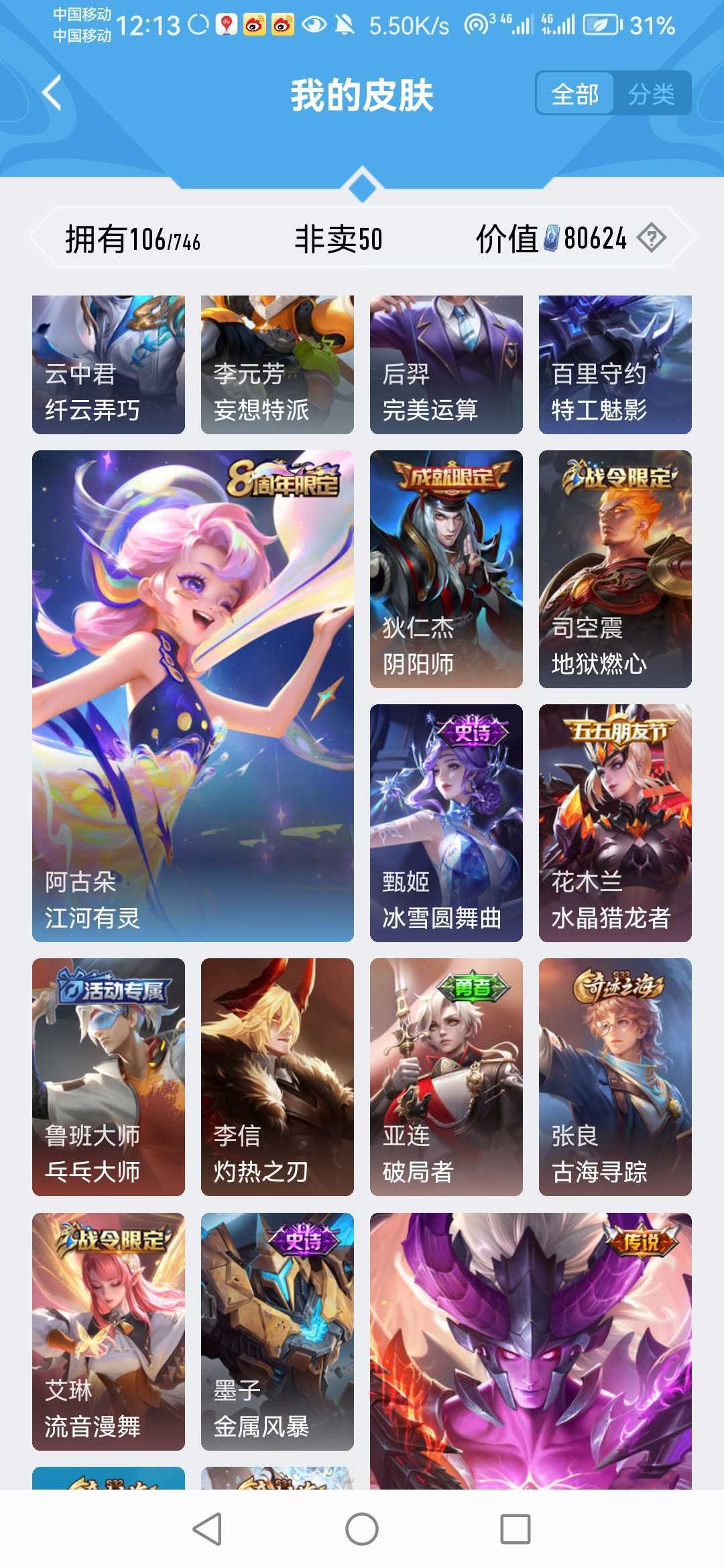The width and height of the screenshot is (724, 1568).
Task: View 百里守约 特工魅影 skin
Action: point(615,365)
